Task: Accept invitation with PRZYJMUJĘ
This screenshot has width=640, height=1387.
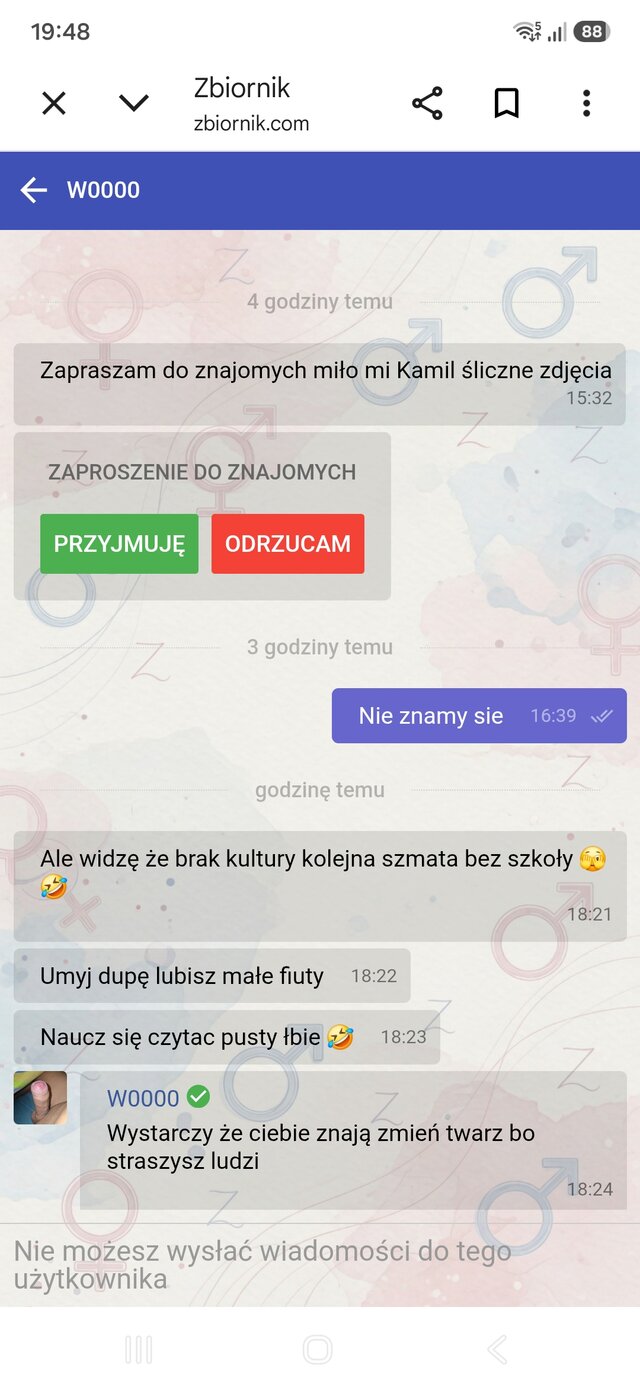Action: pyautogui.click(x=119, y=544)
